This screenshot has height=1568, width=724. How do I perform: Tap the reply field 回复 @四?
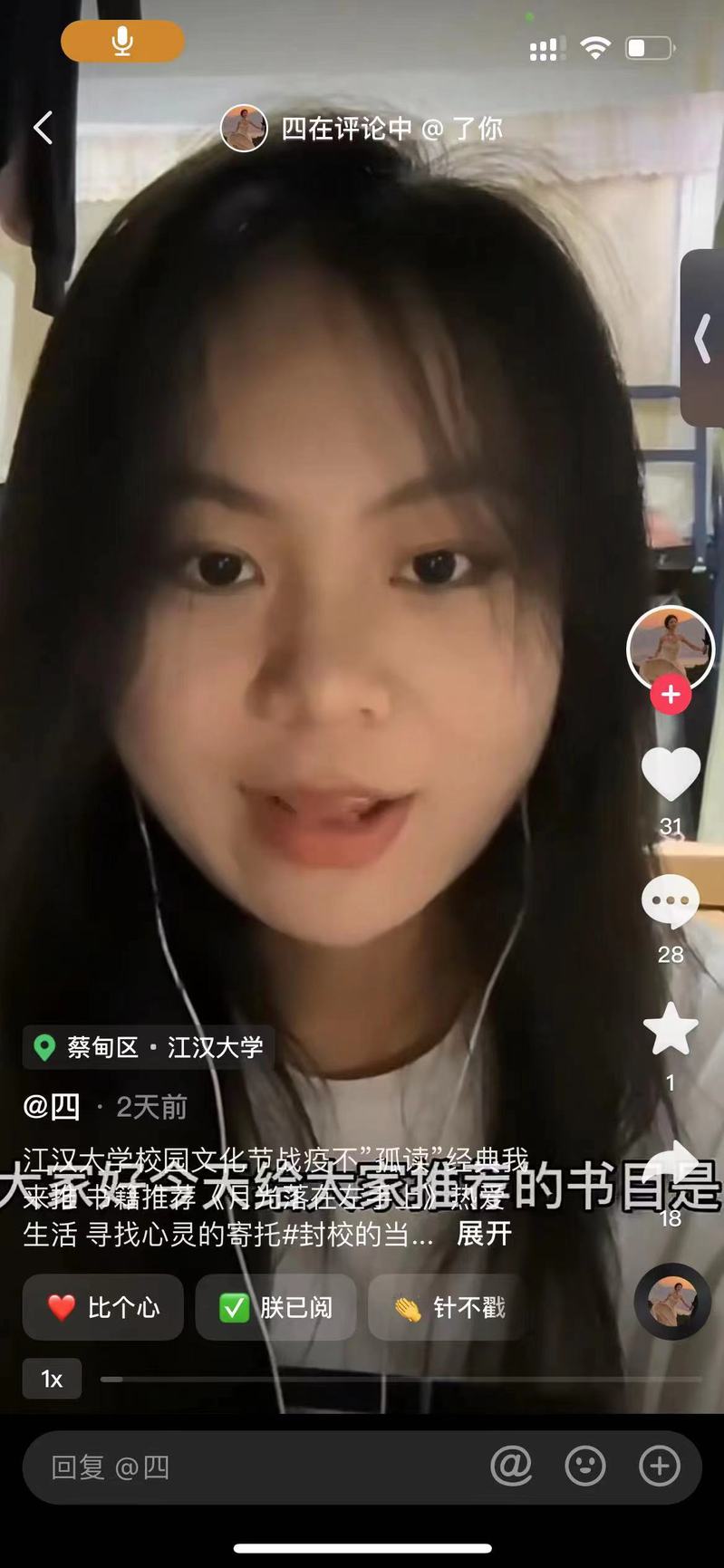point(254,1467)
